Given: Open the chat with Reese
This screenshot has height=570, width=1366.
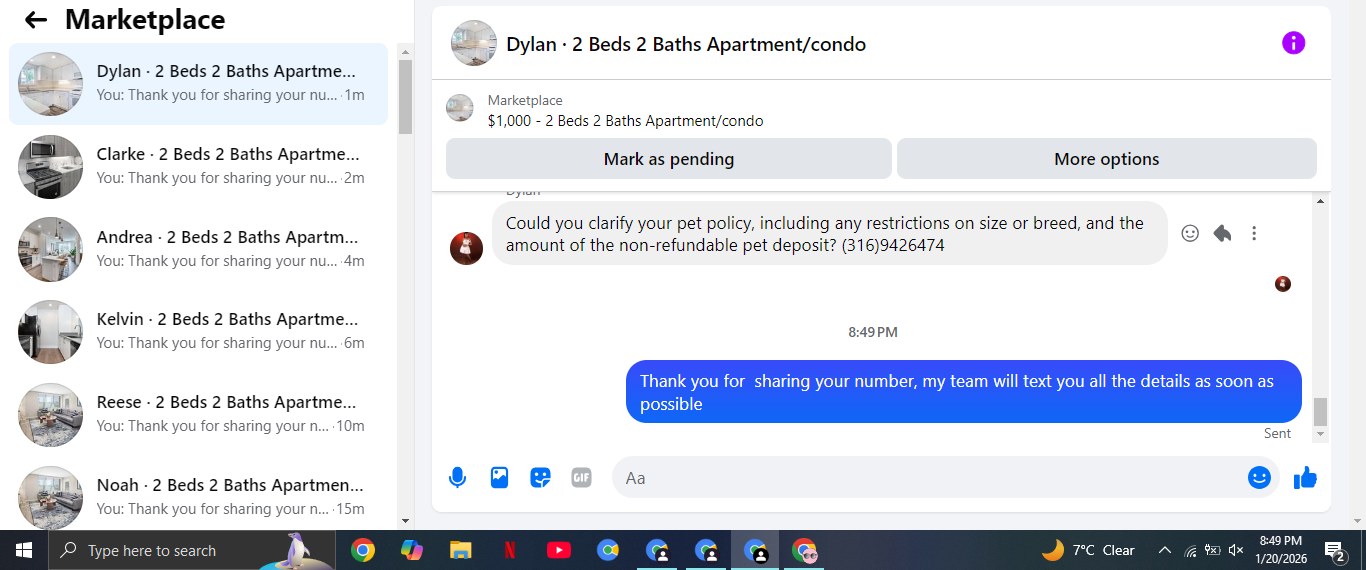Looking at the screenshot, I should pyautogui.click(x=199, y=415).
